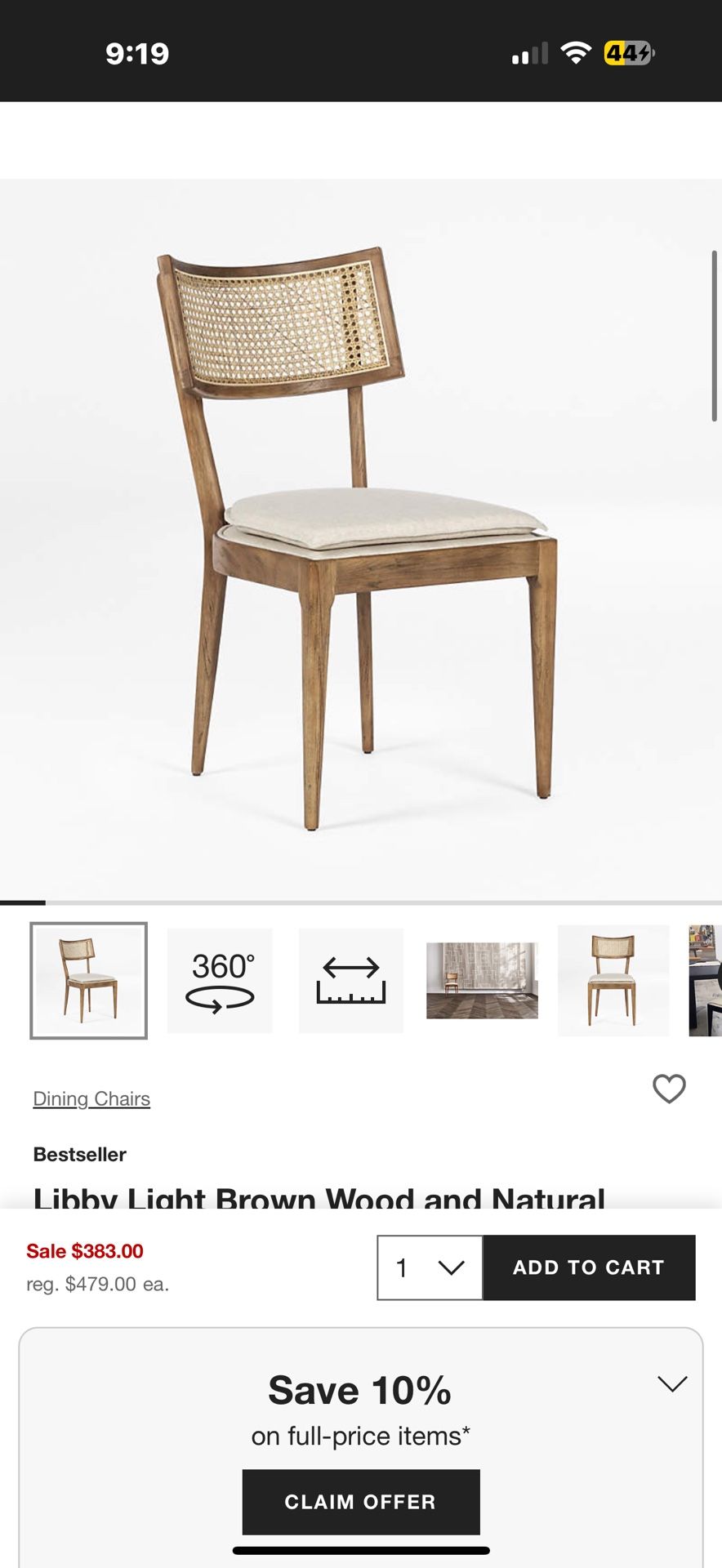
Task: Claim the Save 10% offer
Action: tap(360, 1502)
